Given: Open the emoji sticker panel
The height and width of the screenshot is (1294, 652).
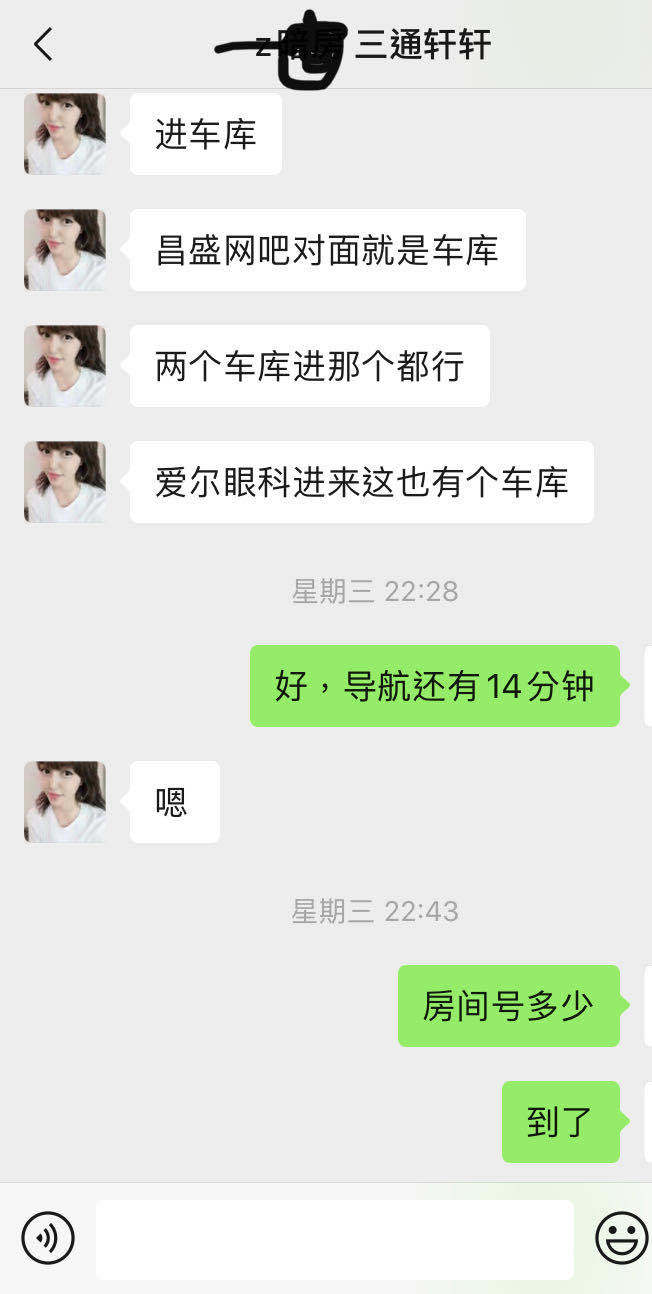Looking at the screenshot, I should click(x=621, y=1238).
